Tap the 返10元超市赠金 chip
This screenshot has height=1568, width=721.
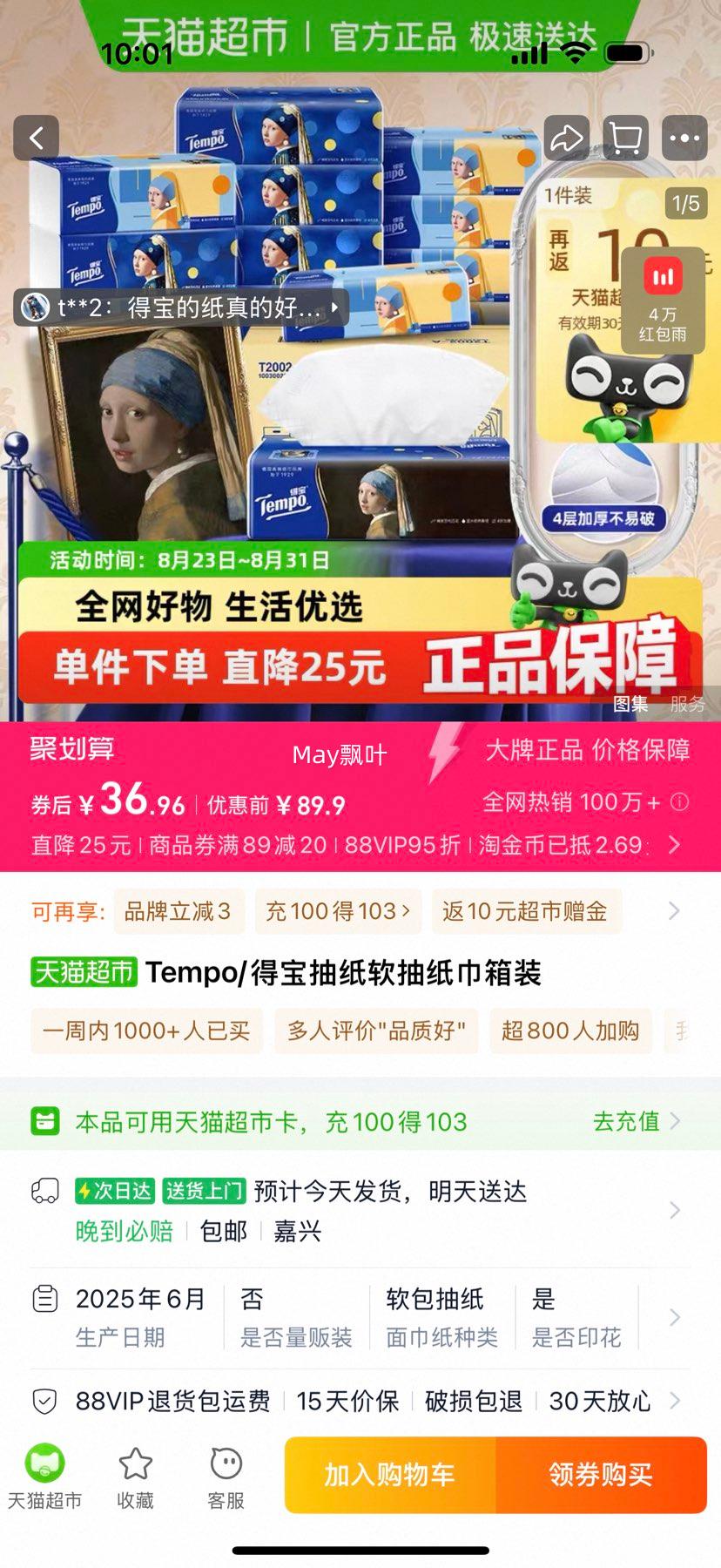pos(524,911)
